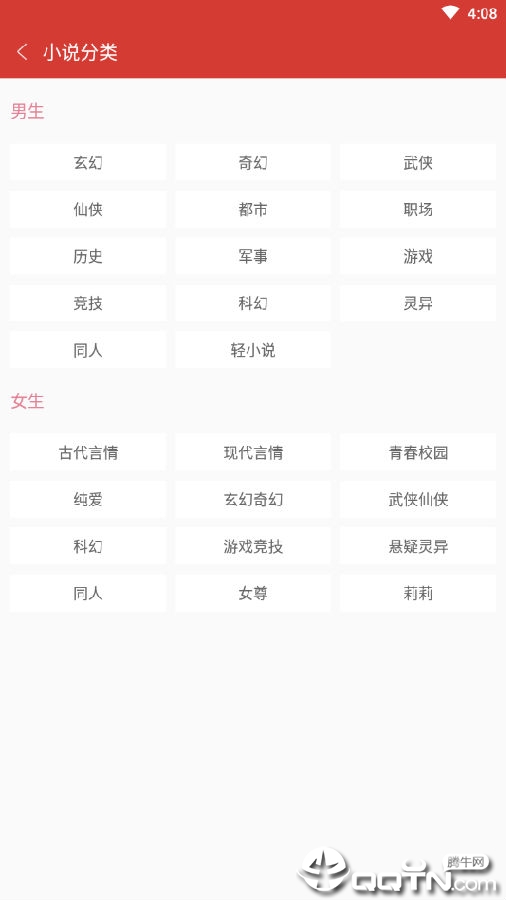Viewport: 506px width, 900px height.
Task: Choose the 纯爱 category
Action: [88, 499]
